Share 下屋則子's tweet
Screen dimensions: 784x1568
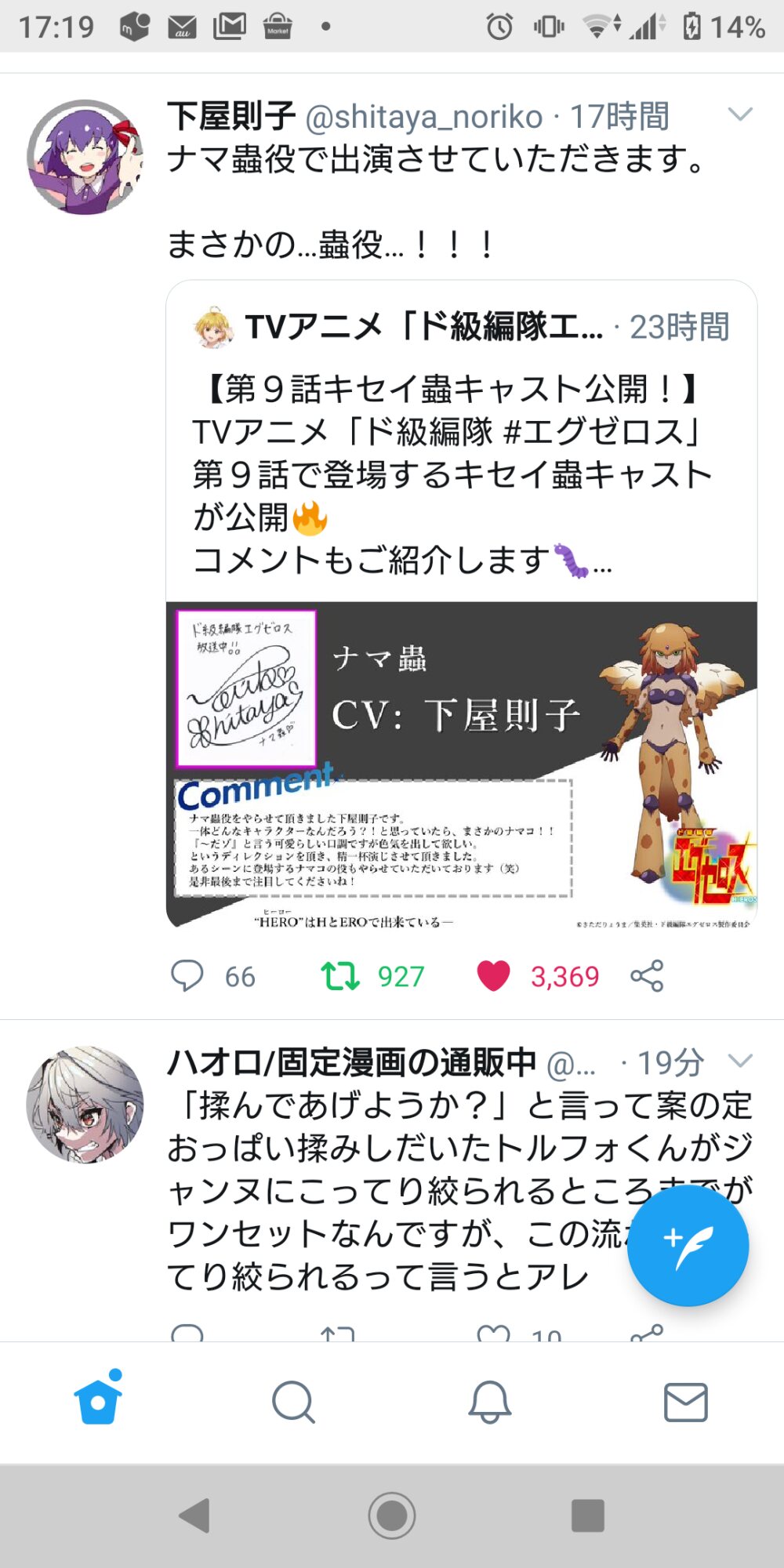click(x=647, y=976)
